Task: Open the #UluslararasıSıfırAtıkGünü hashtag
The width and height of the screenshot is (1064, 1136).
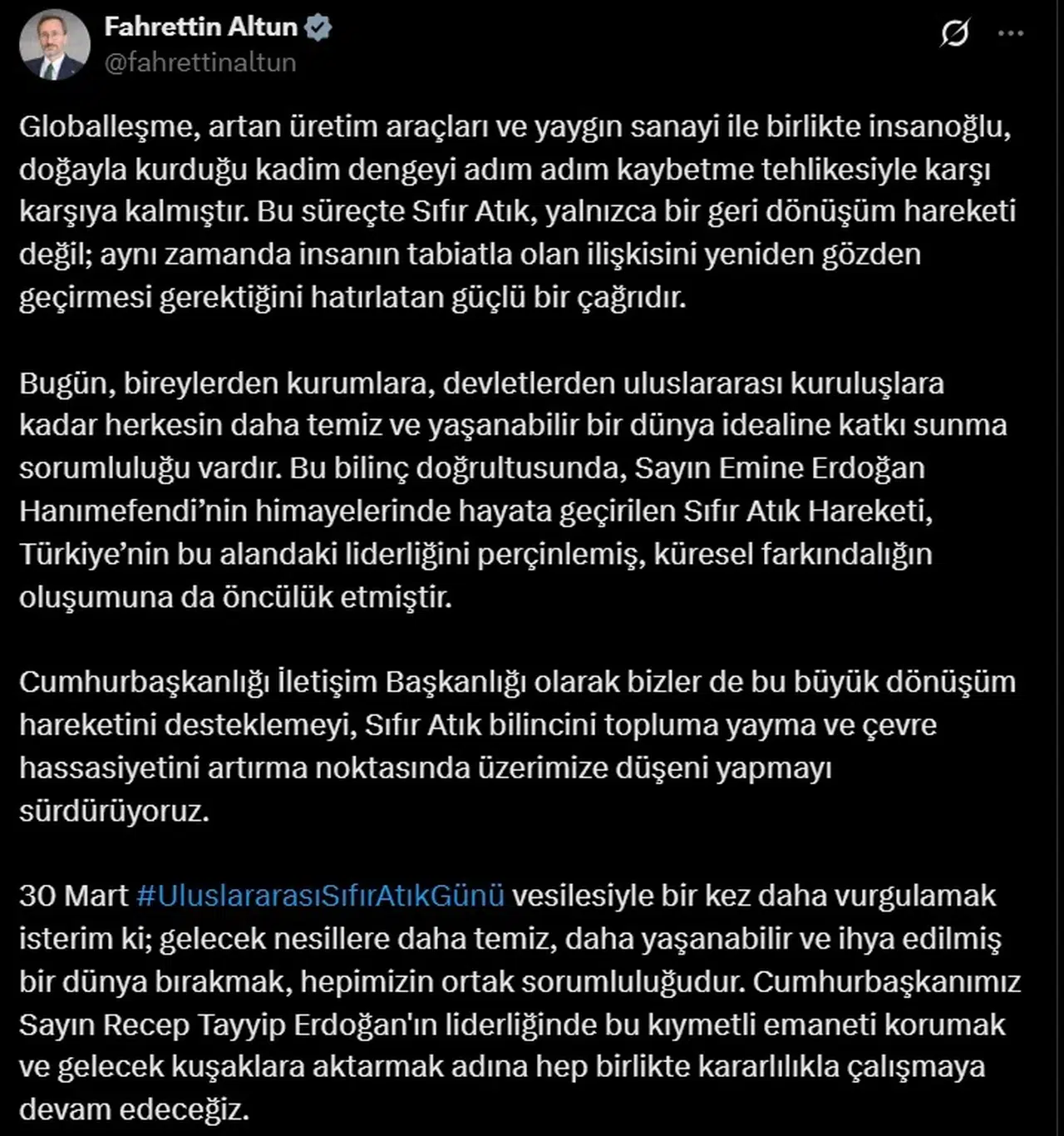Action: click(320, 896)
